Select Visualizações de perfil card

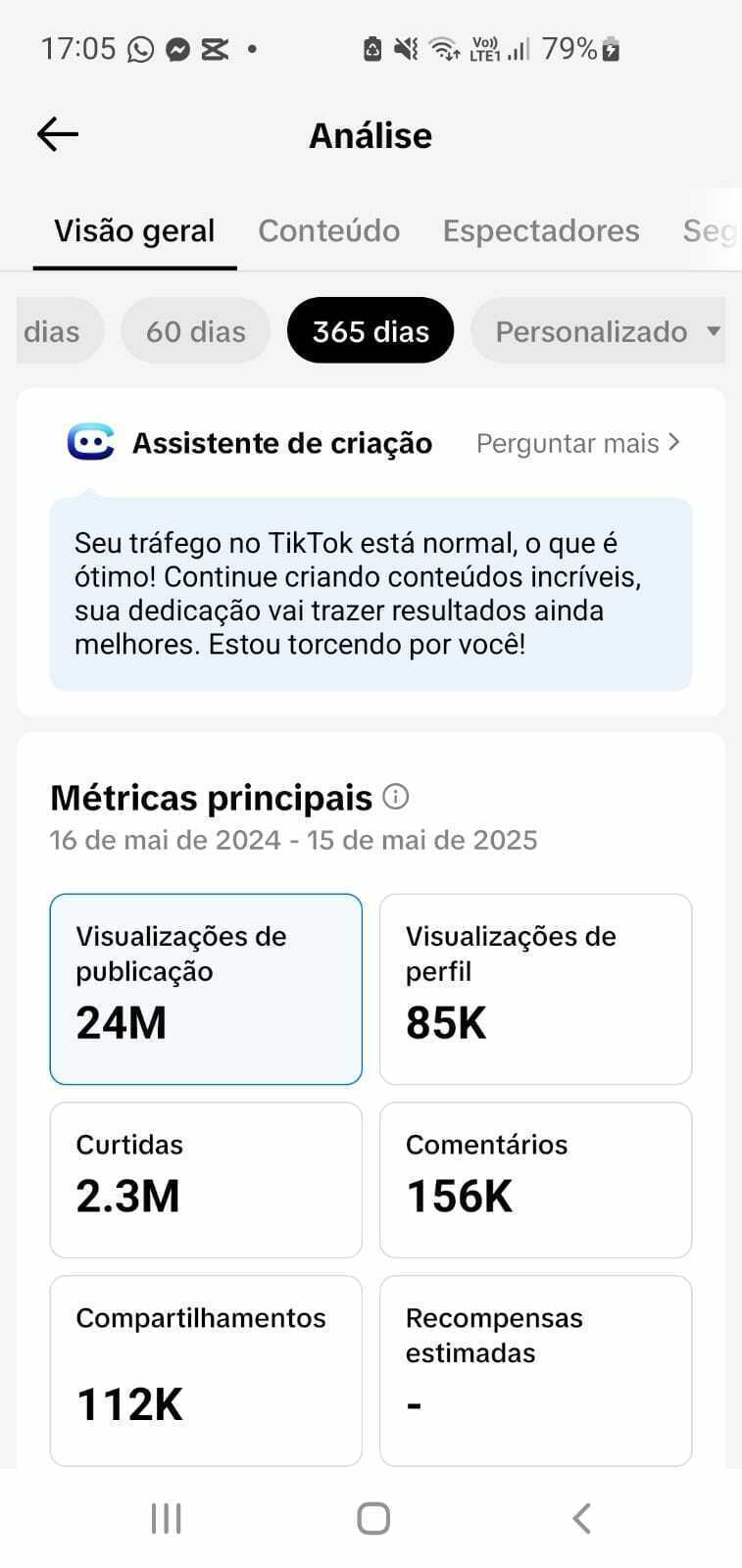pos(535,989)
